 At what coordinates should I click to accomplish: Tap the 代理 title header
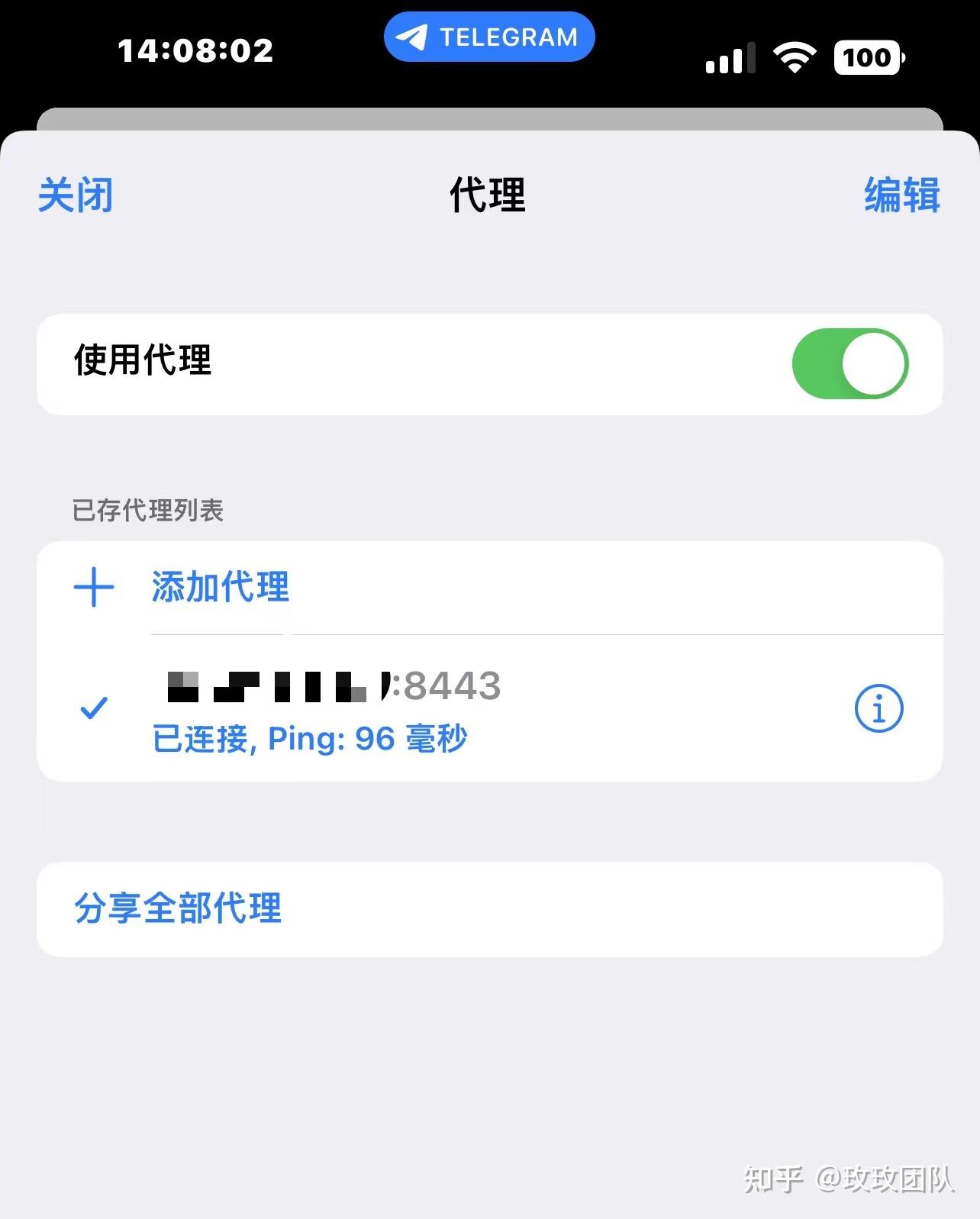click(488, 196)
